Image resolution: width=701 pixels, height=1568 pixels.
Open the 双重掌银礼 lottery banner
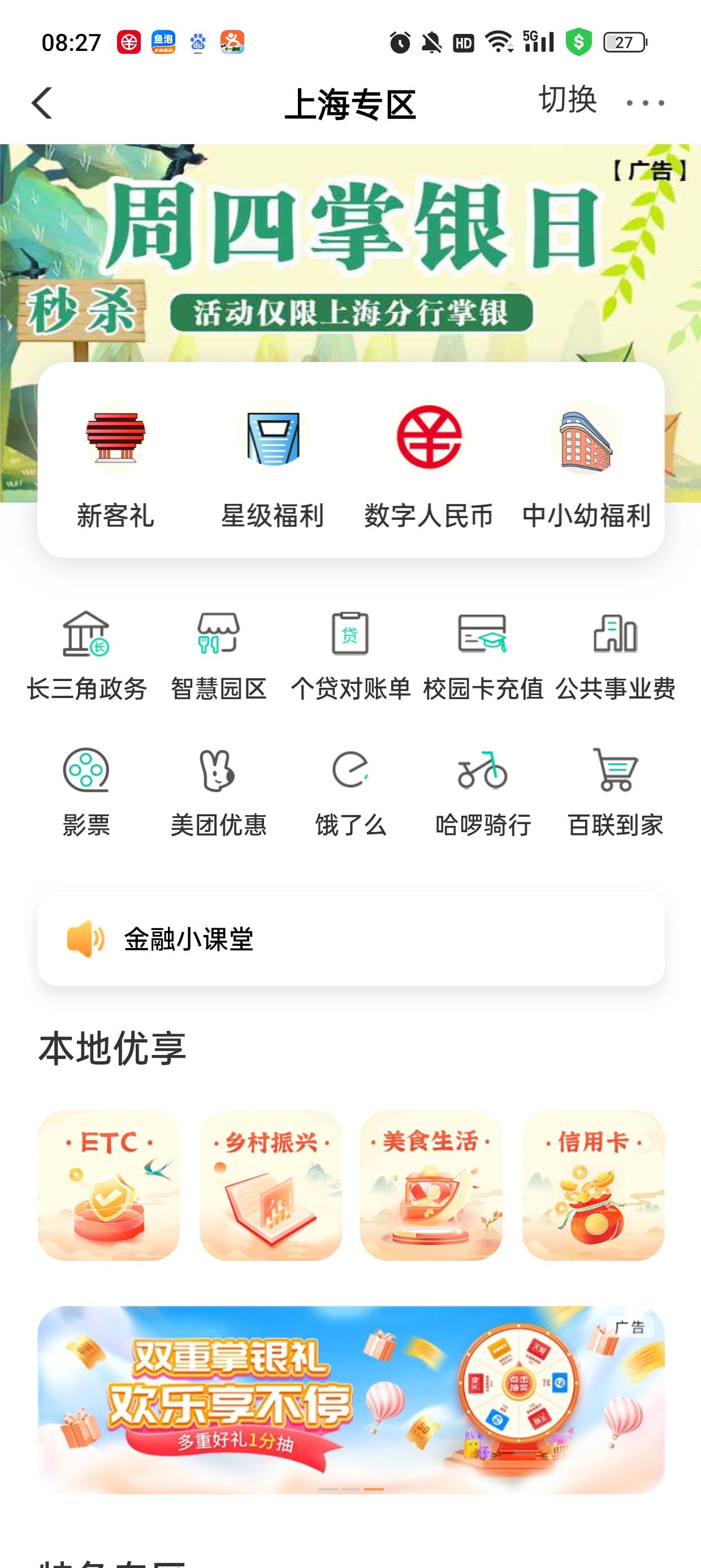pyautogui.click(x=350, y=1399)
